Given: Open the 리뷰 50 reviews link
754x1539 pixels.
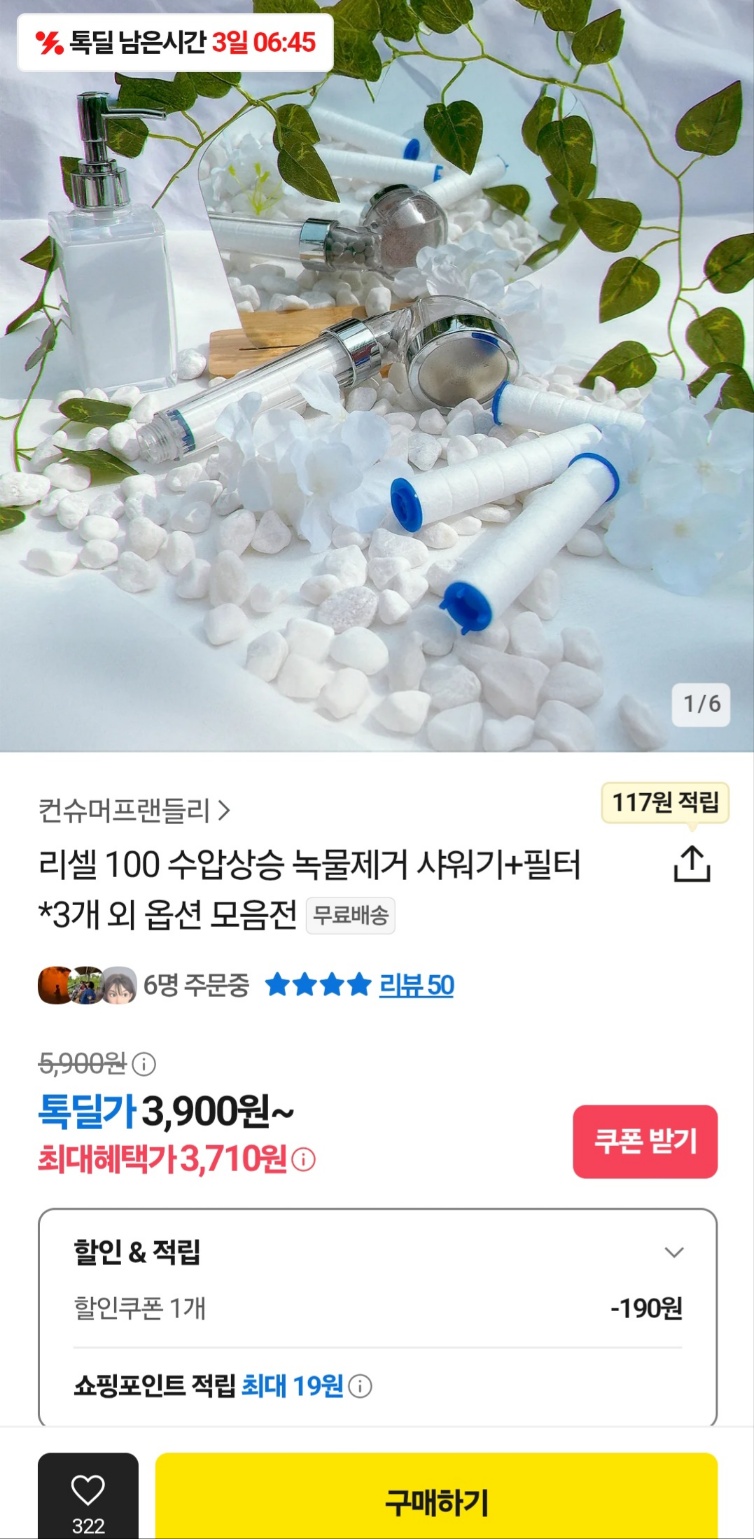Looking at the screenshot, I should click(x=416, y=986).
